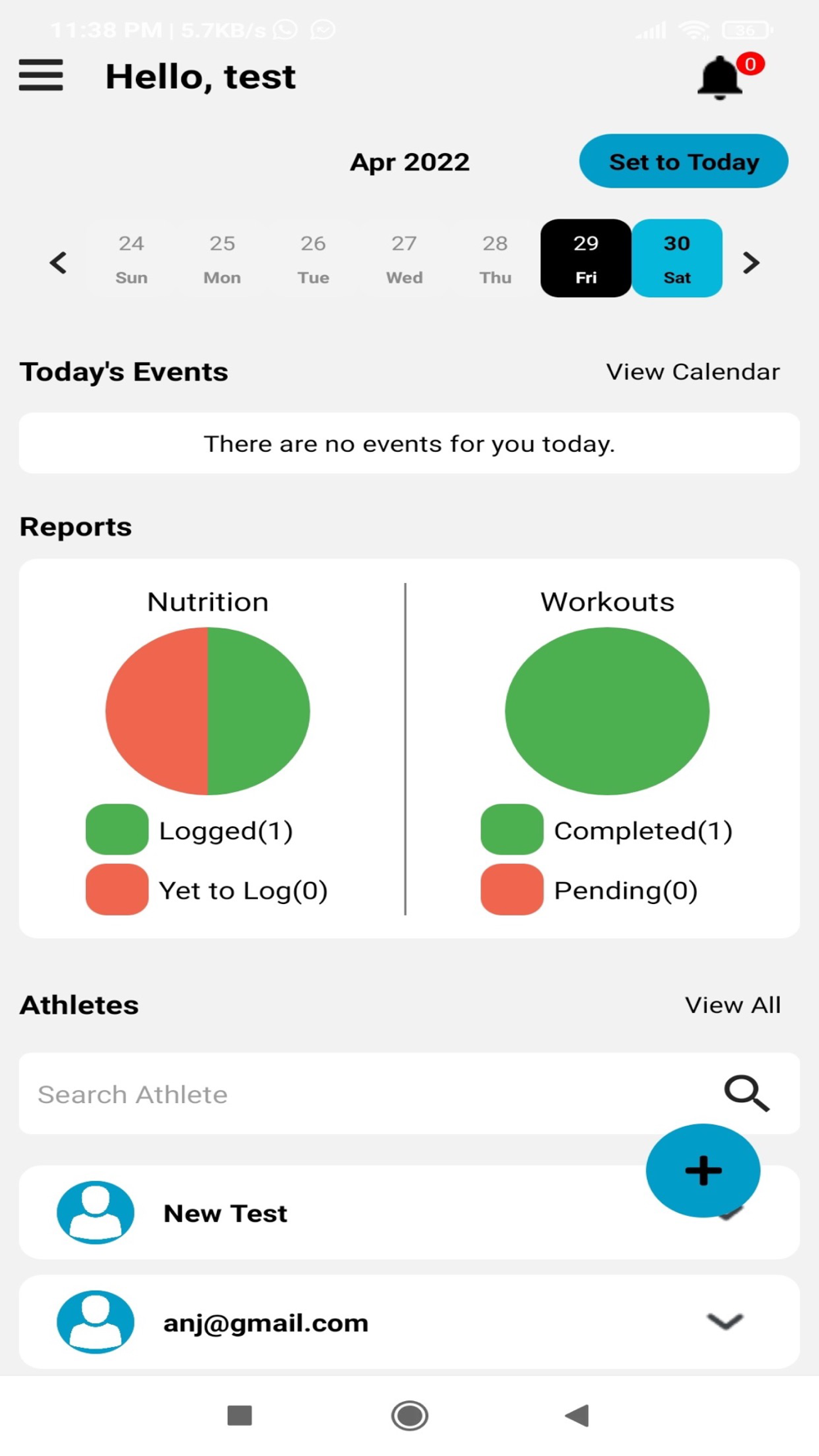Select Saturday the 30th
The height and width of the screenshot is (1456, 819).
pyautogui.click(x=677, y=259)
